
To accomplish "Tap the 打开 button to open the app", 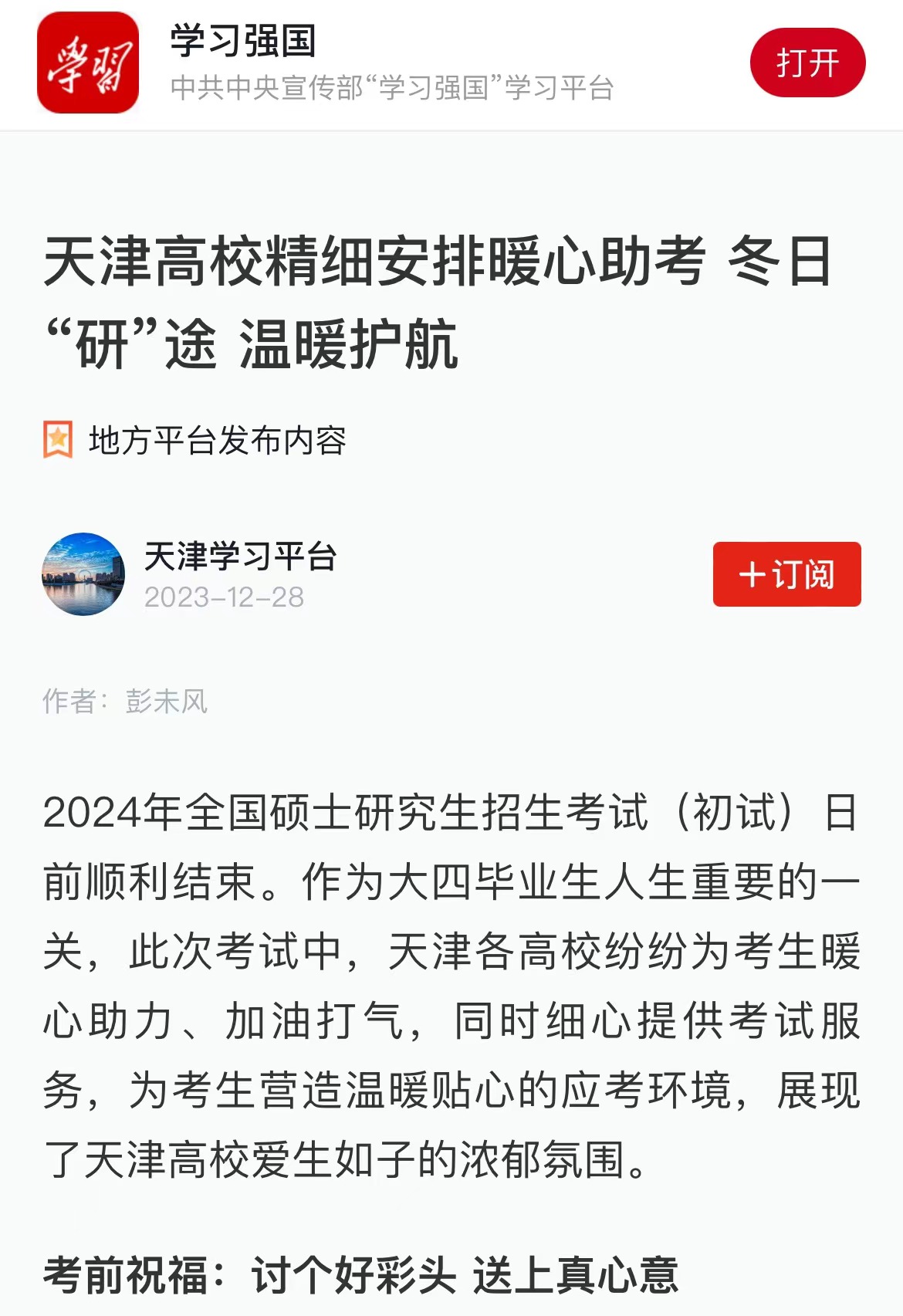I will tap(807, 63).
